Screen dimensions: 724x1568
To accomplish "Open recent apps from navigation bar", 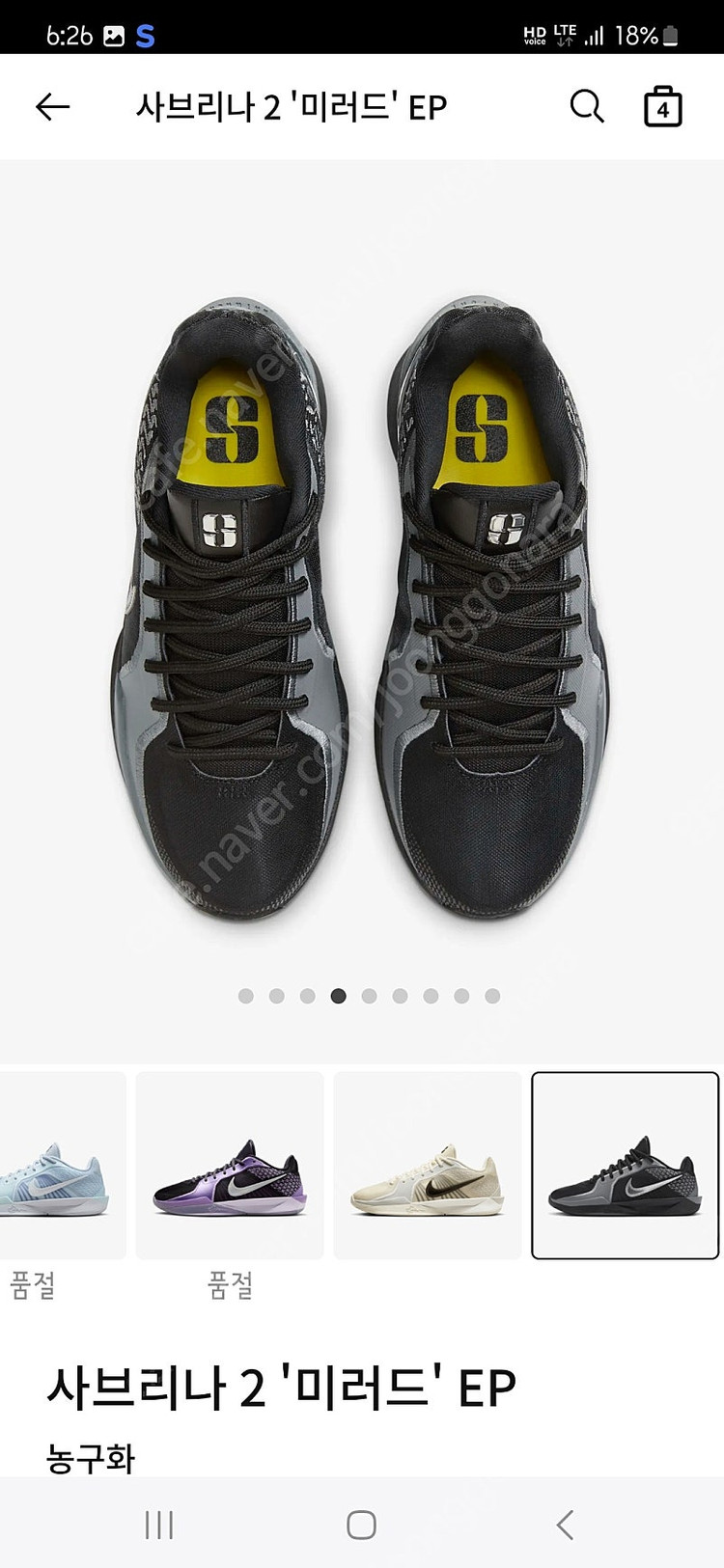I will point(159,1525).
